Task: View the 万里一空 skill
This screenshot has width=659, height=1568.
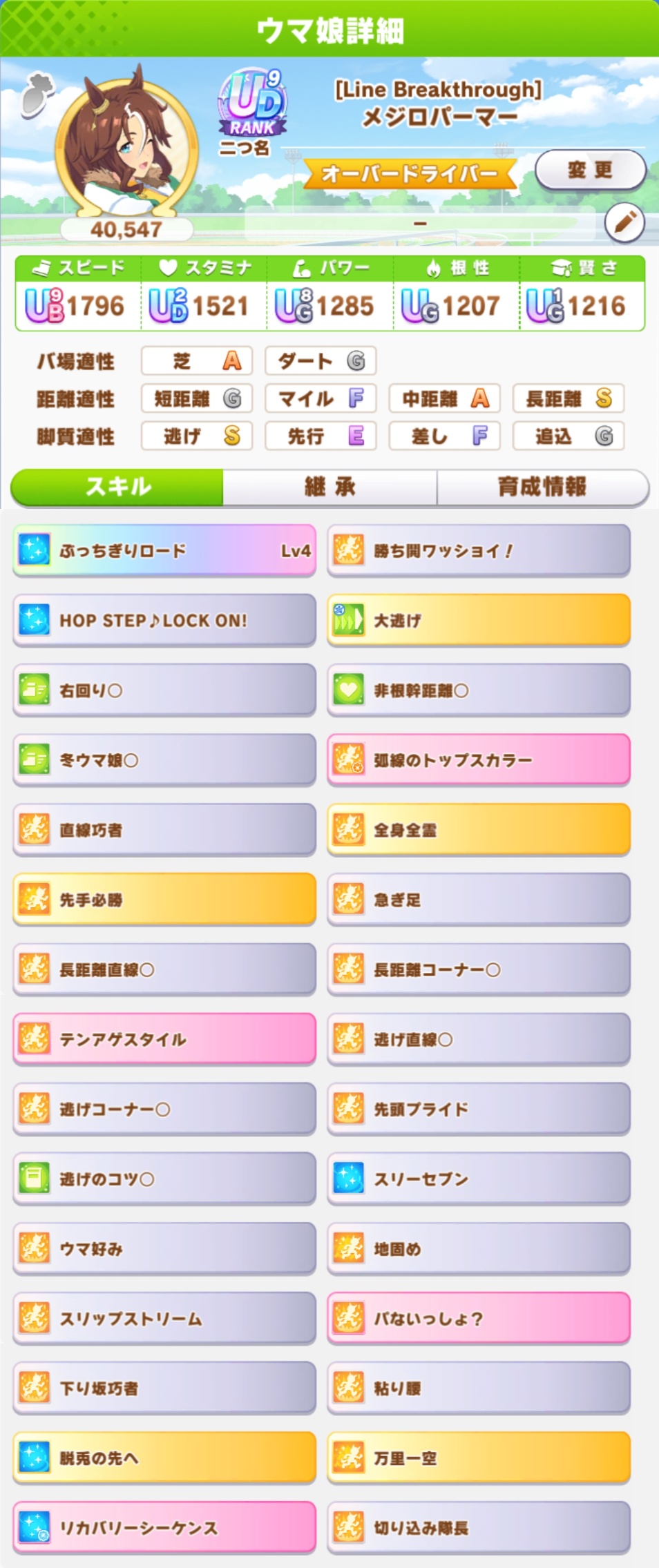Action: click(x=479, y=1458)
